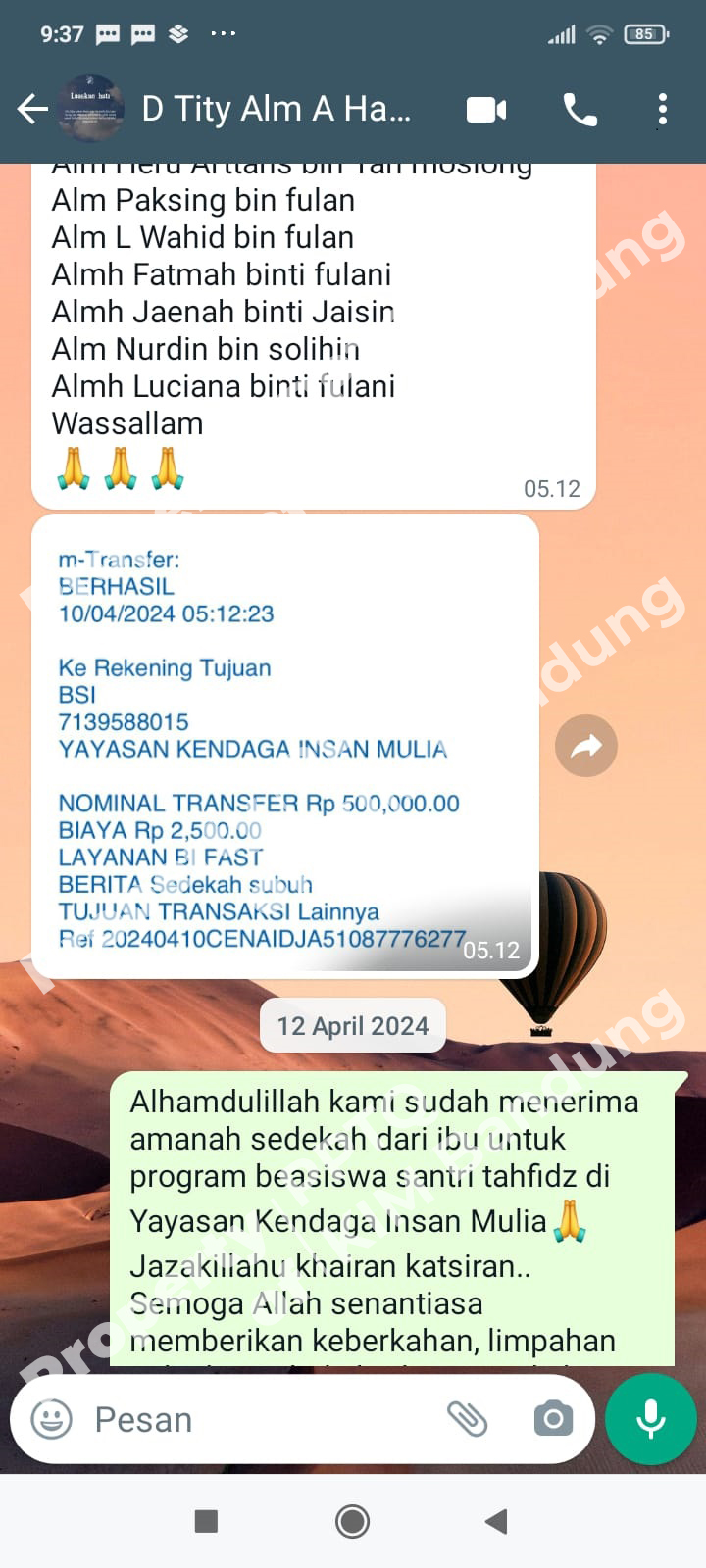
Task: Attach a file with the paperclip
Action: 467,1419
